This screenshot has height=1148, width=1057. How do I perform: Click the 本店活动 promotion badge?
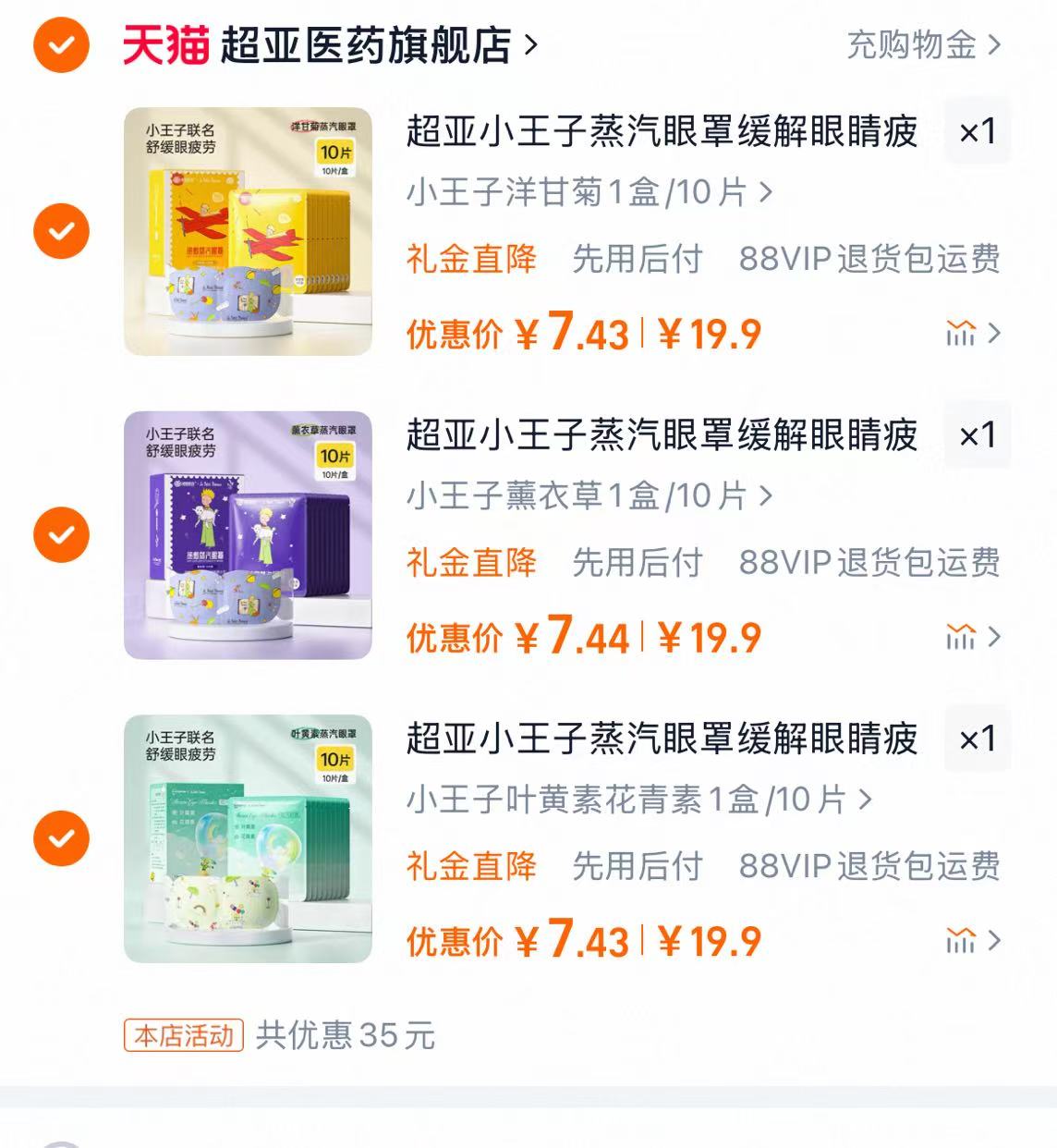[x=185, y=1038]
